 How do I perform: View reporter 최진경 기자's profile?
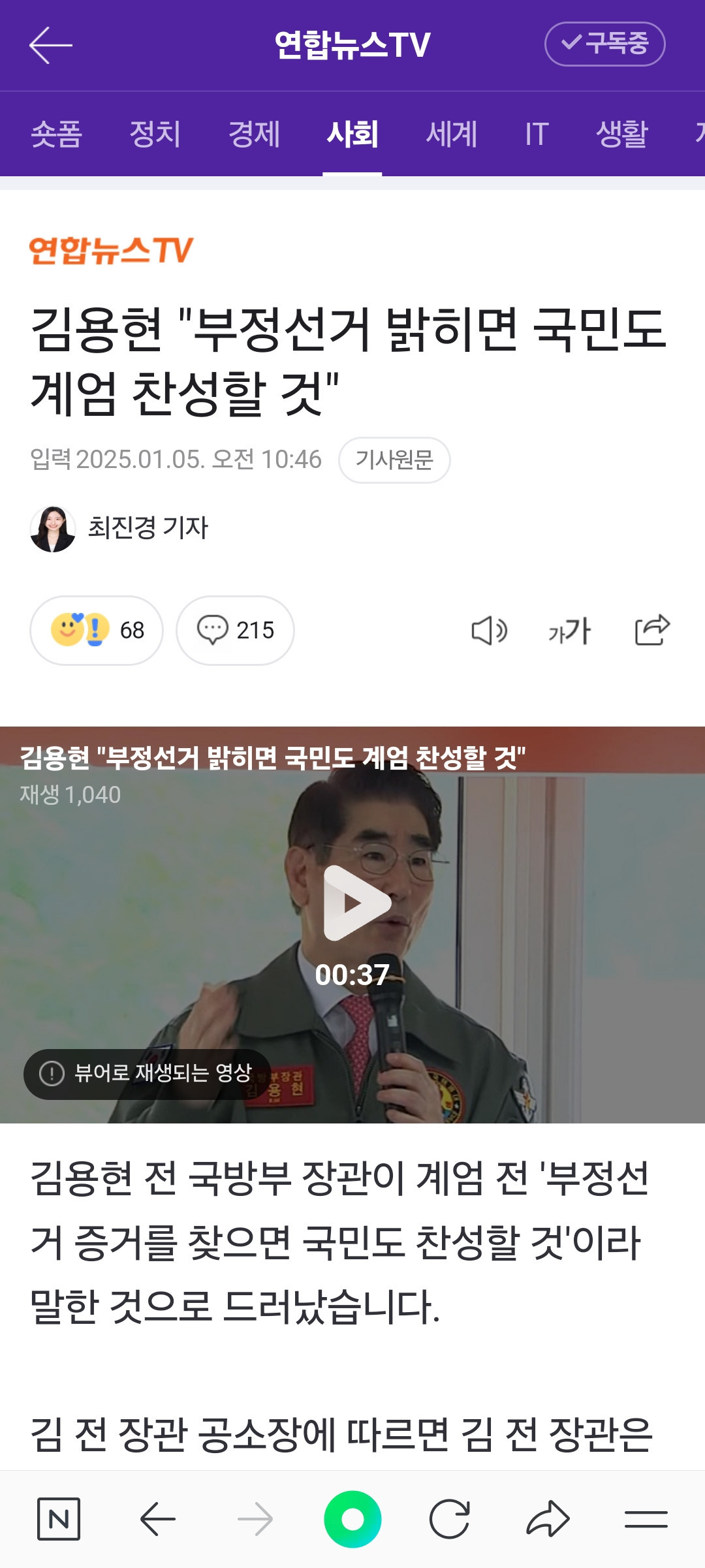point(148,528)
